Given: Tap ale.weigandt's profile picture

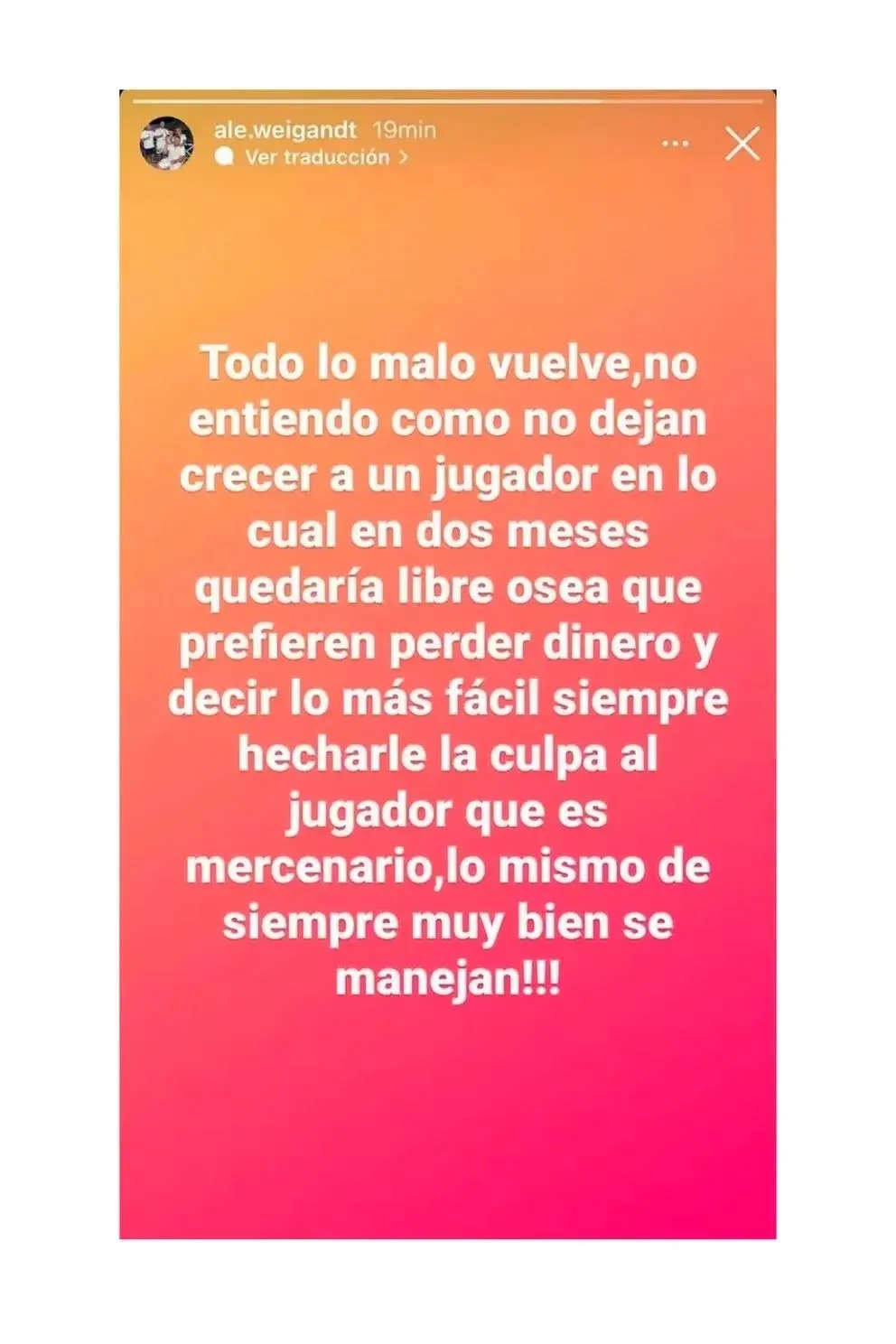Looking at the screenshot, I should tap(166, 144).
